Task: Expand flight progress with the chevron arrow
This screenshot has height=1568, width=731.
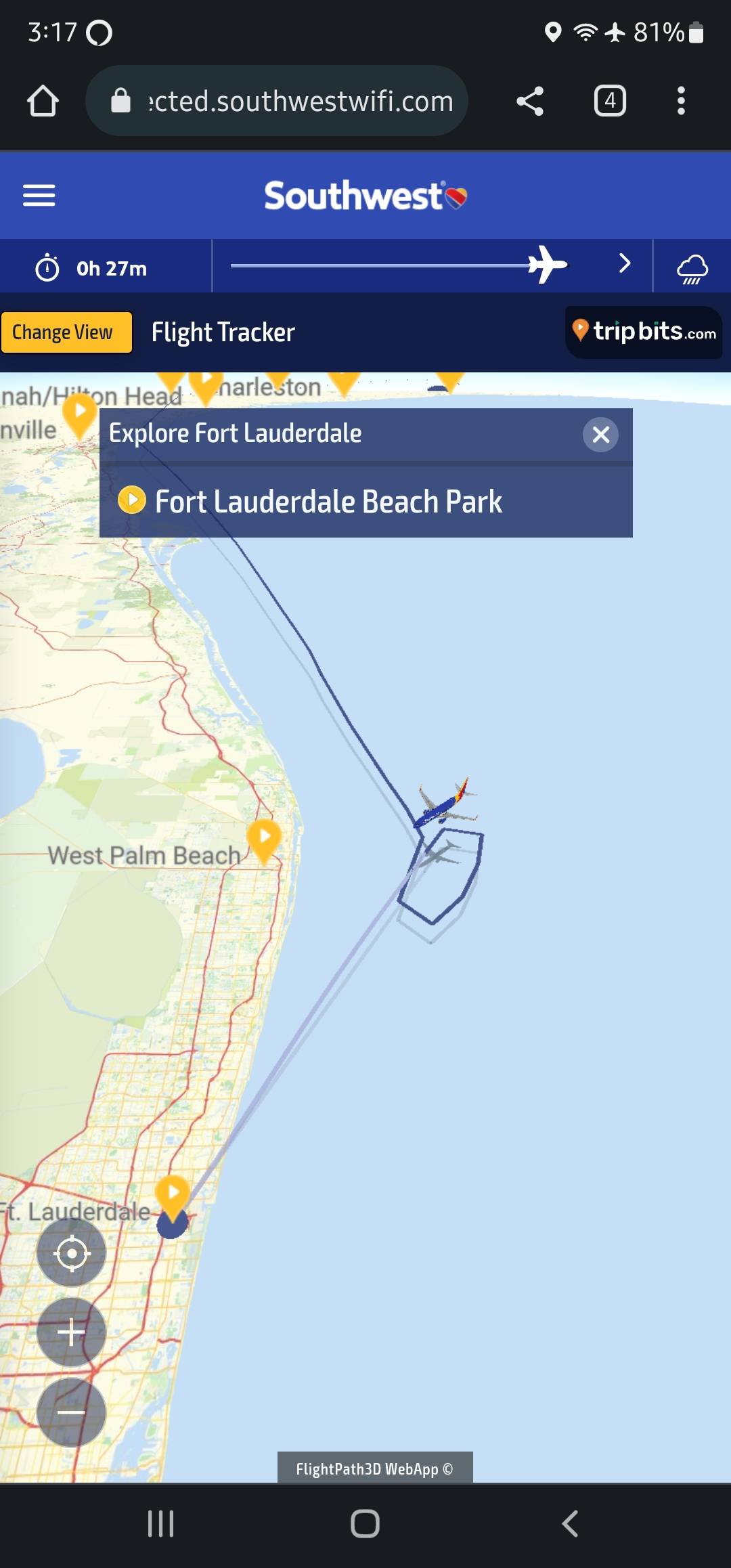Action: (625, 263)
